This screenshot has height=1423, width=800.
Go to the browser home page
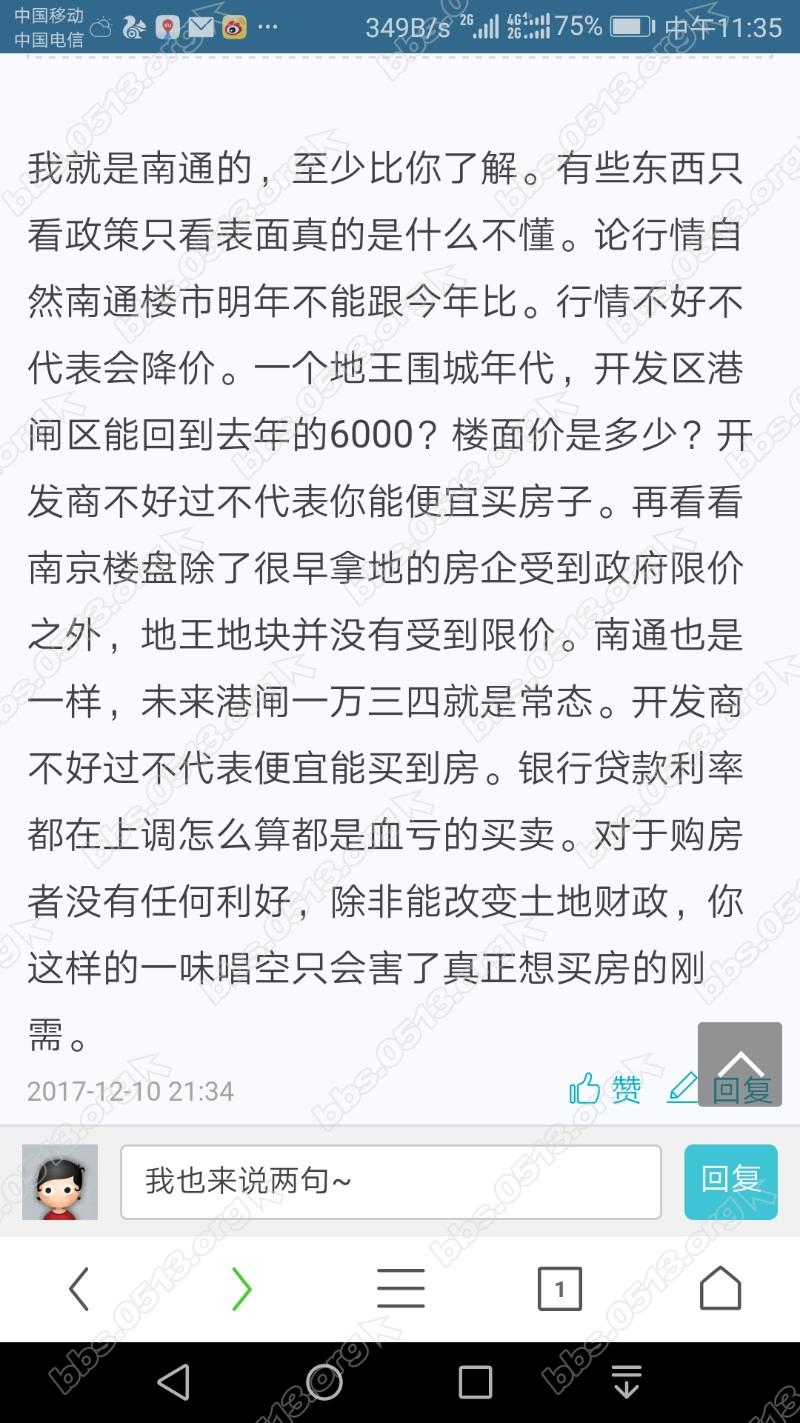click(x=720, y=1289)
